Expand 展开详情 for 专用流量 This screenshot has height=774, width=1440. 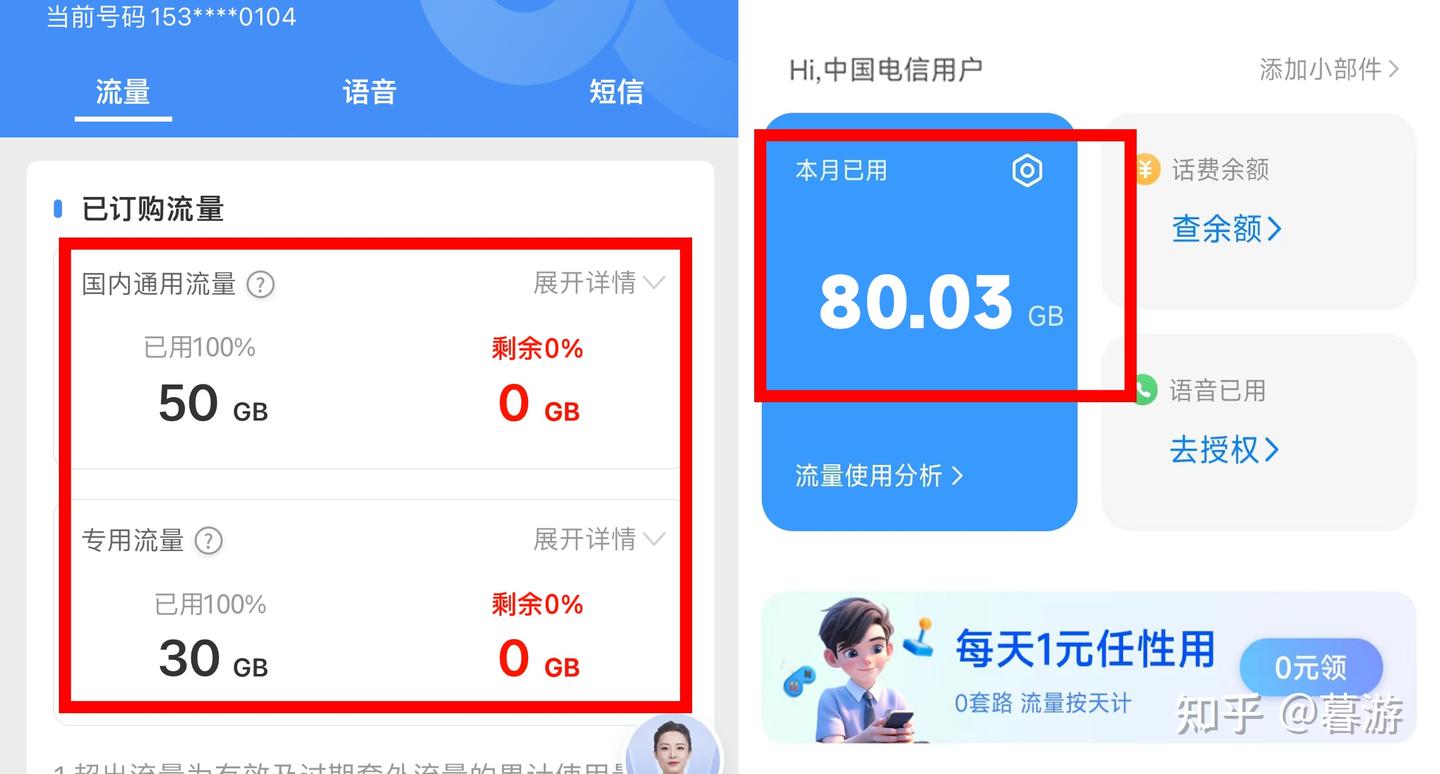coord(598,539)
